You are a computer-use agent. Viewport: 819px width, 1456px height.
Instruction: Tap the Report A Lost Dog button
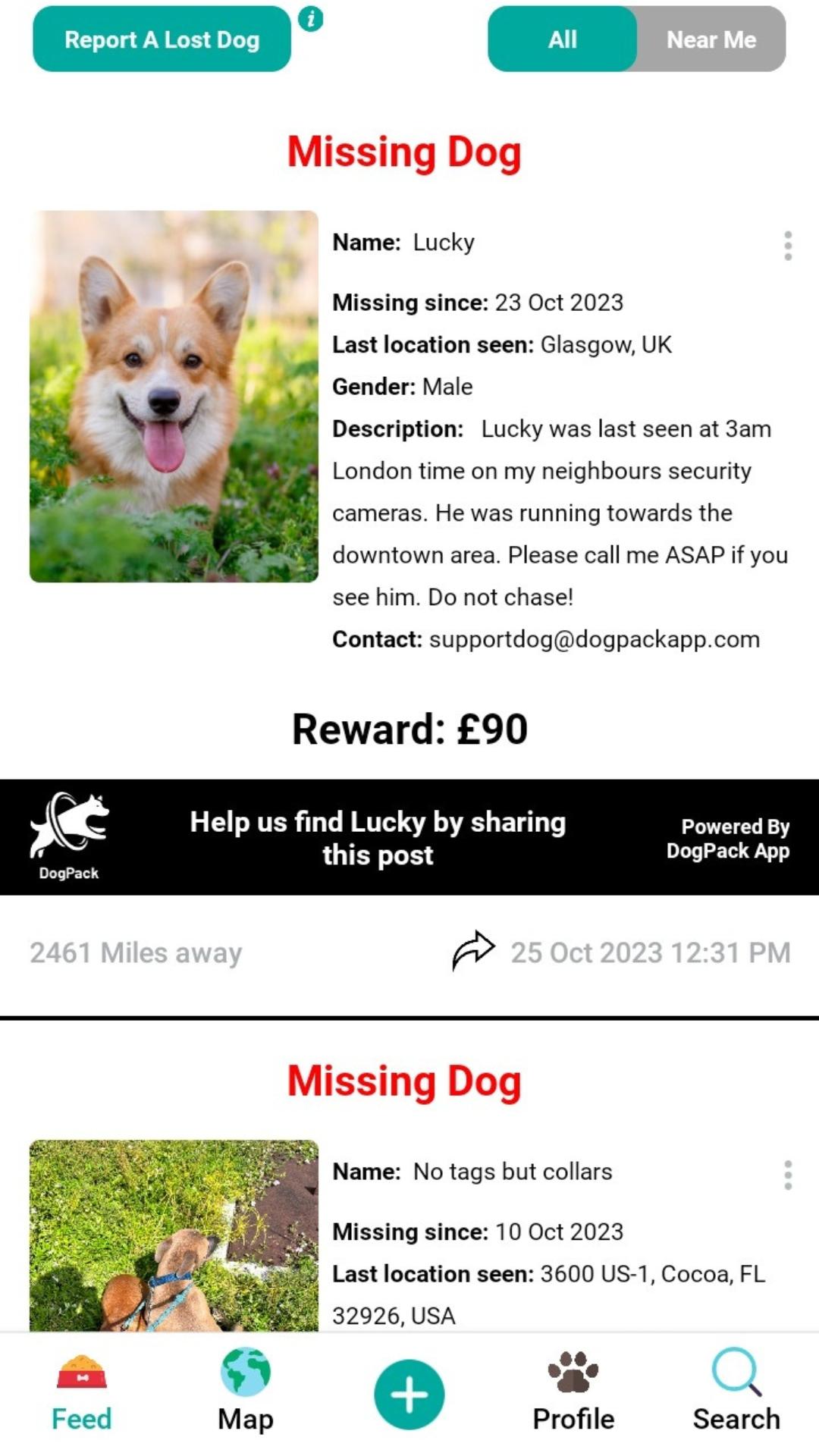click(x=162, y=39)
